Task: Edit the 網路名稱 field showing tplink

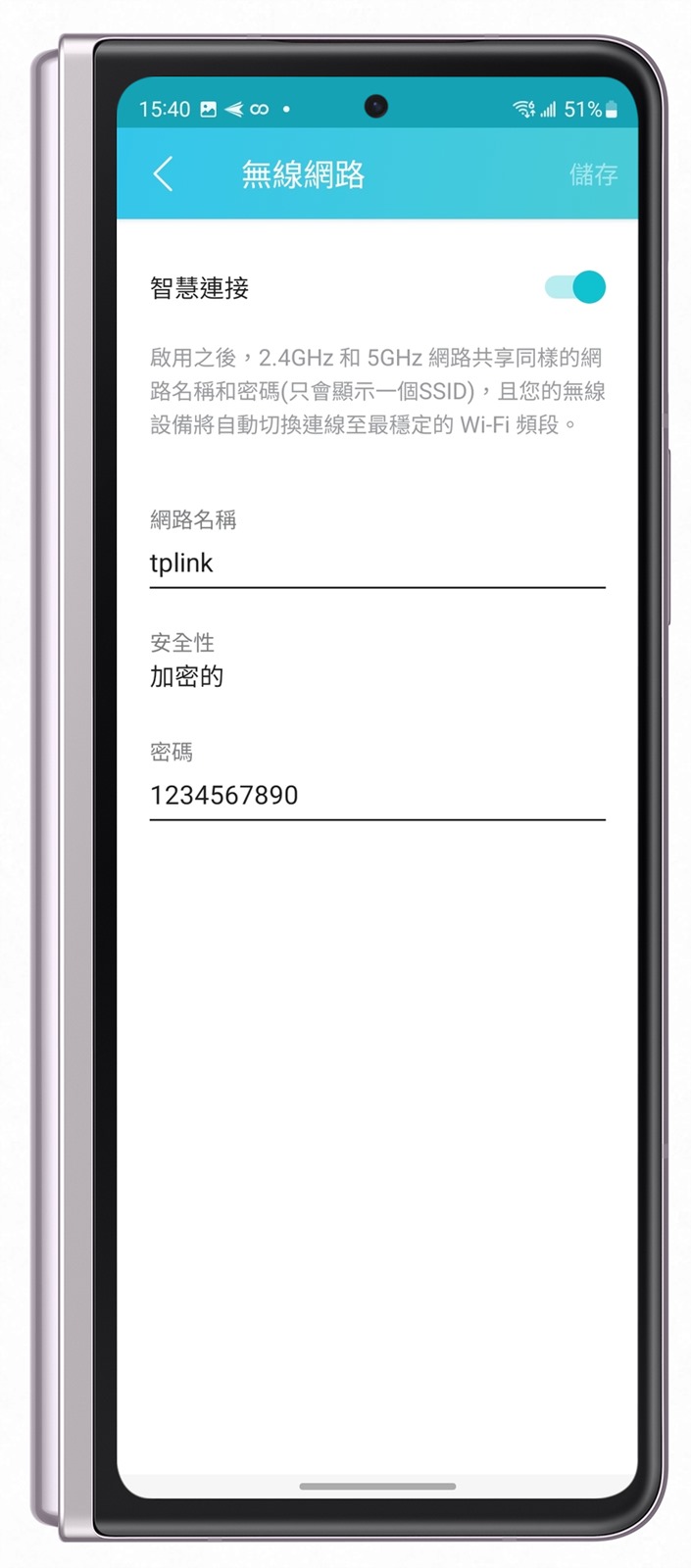Action: coord(376,563)
